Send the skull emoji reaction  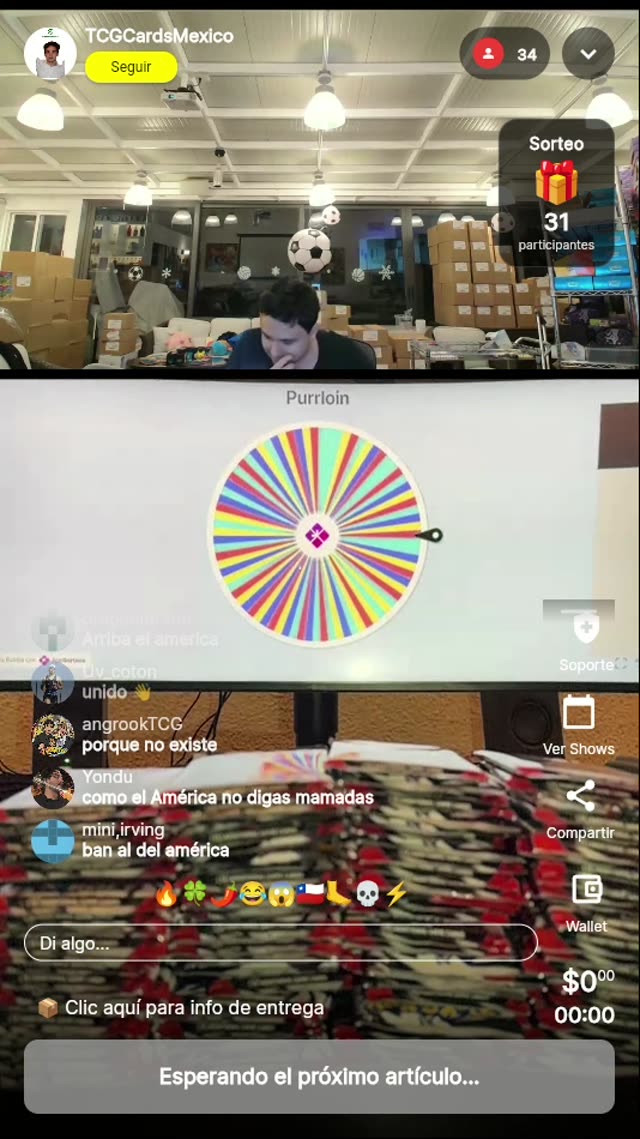(x=368, y=893)
